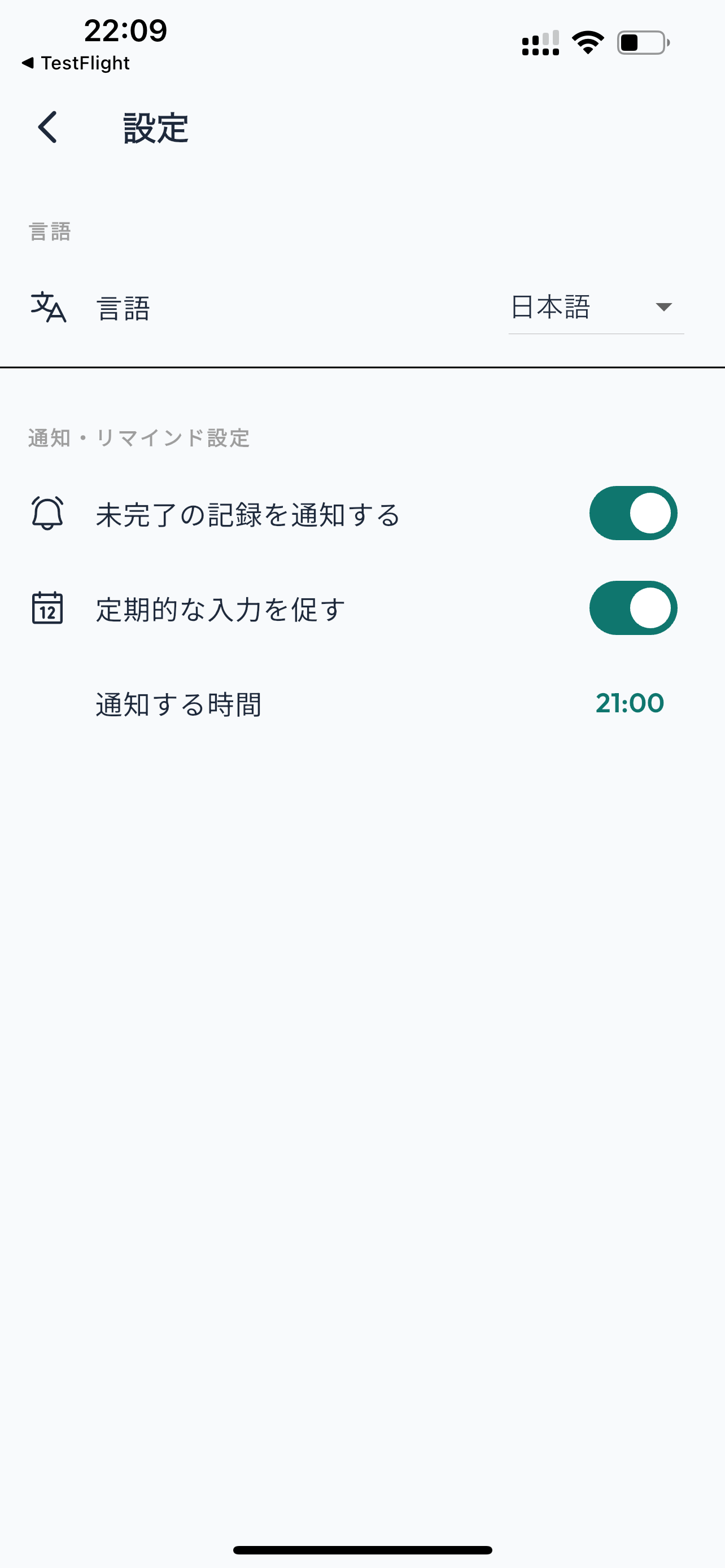Click the Wi-Fi status icon
The width and height of the screenshot is (725, 1568).
pos(586,41)
